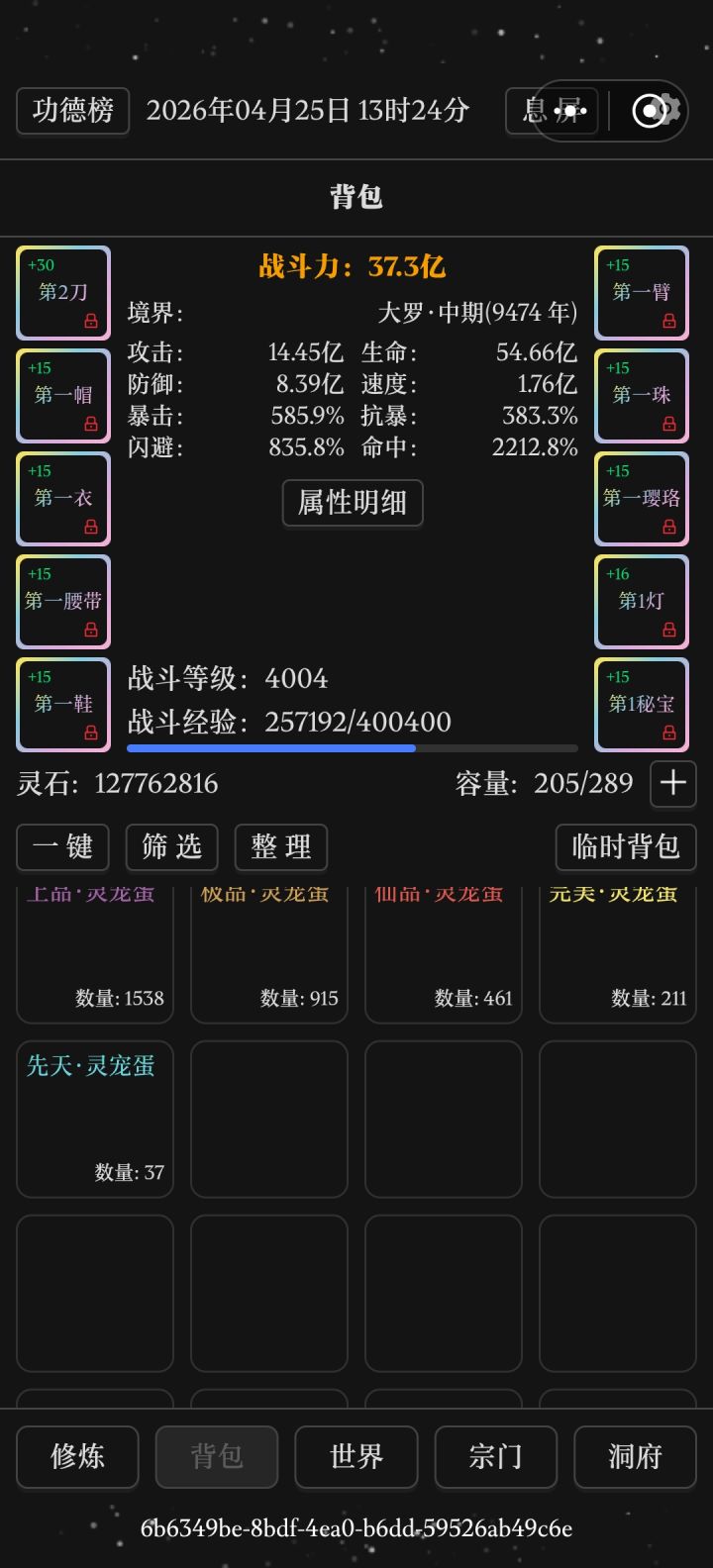View the 第1秘宝 equipment slot

(x=642, y=705)
